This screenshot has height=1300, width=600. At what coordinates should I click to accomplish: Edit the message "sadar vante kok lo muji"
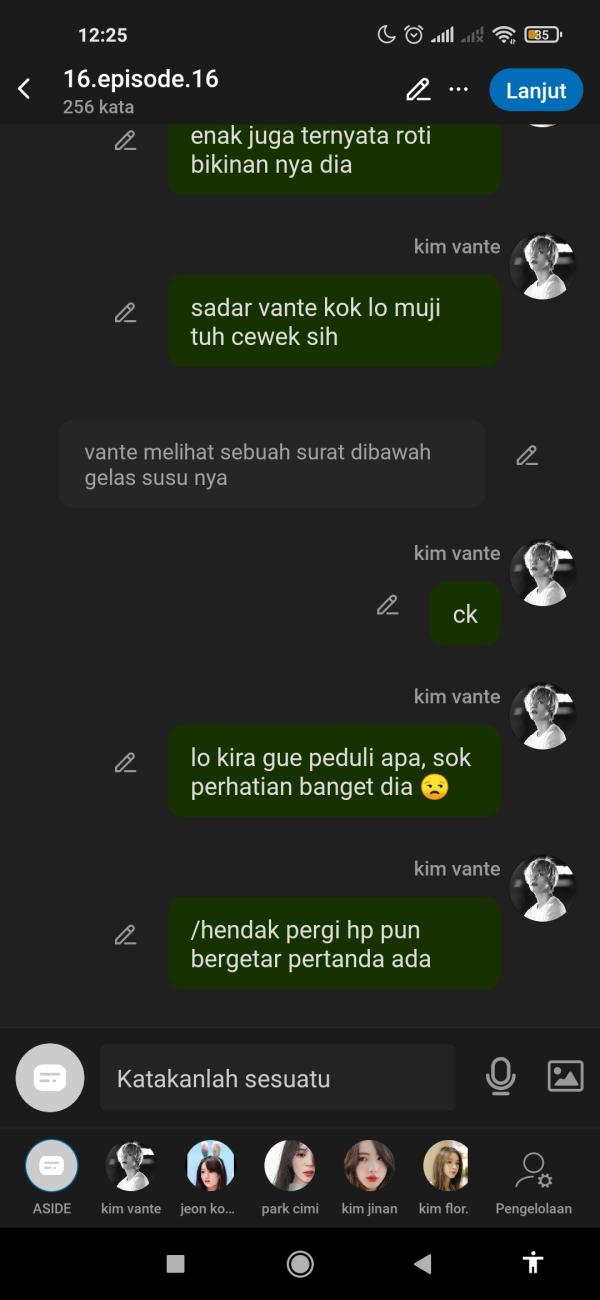pos(125,314)
